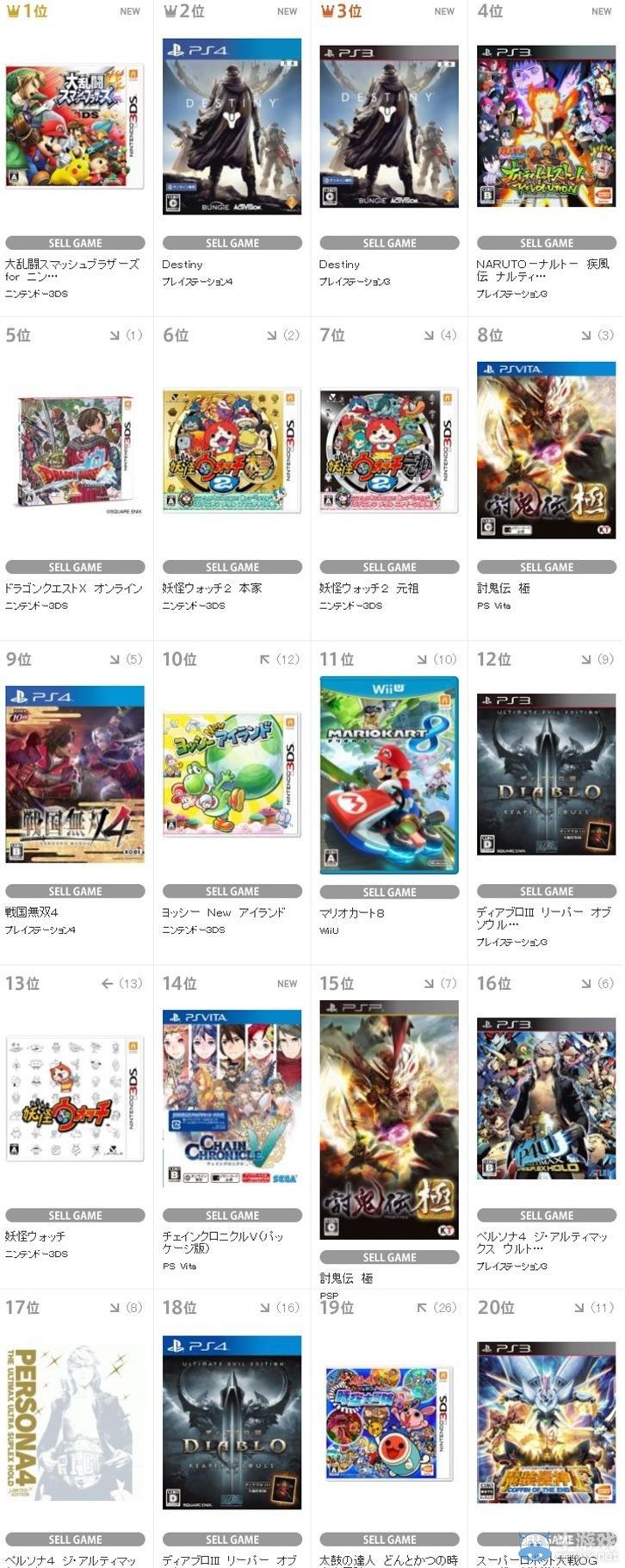The height and width of the screenshot is (1568, 625).
Task: Open the Diablo III PS3 game cover
Action: click(x=547, y=775)
